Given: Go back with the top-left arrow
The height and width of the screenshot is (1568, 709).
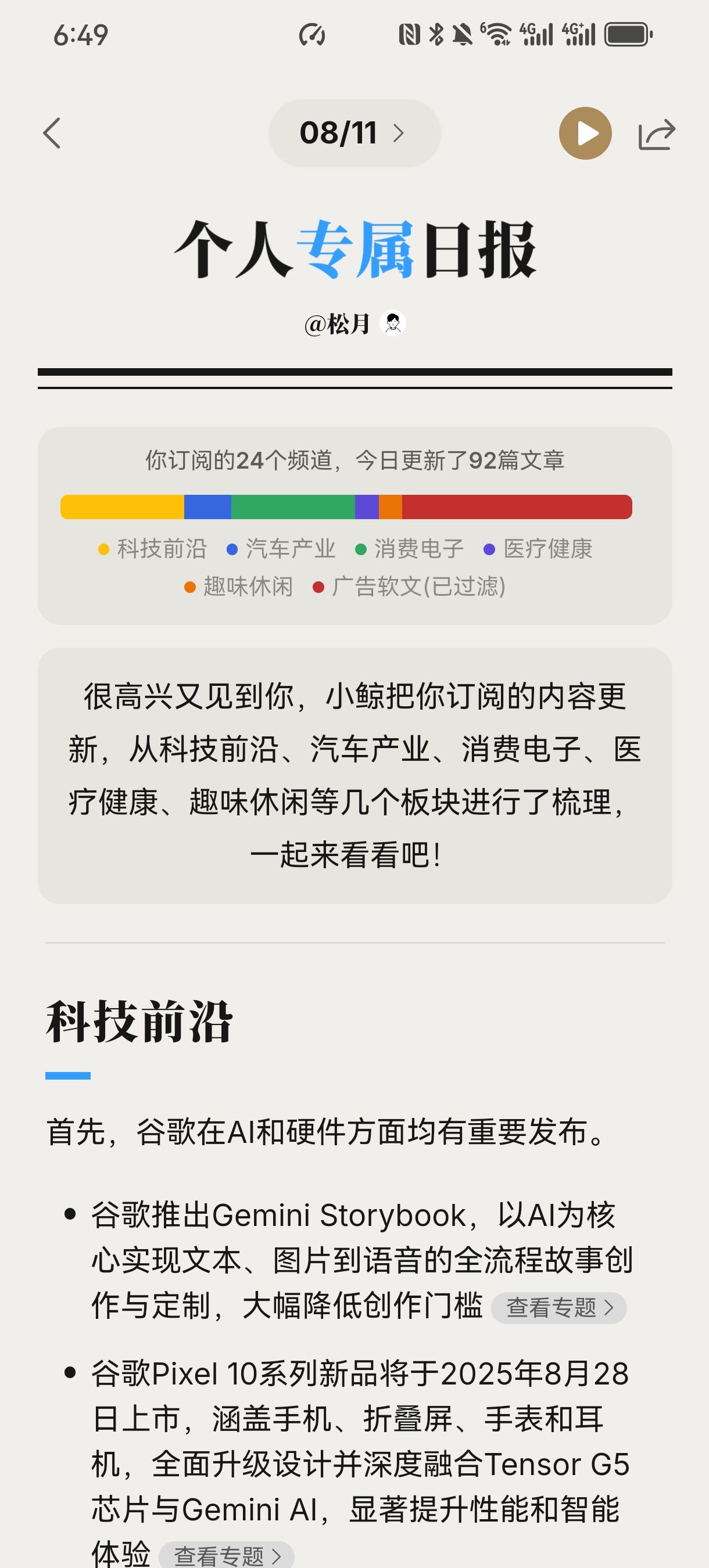Looking at the screenshot, I should (52, 134).
